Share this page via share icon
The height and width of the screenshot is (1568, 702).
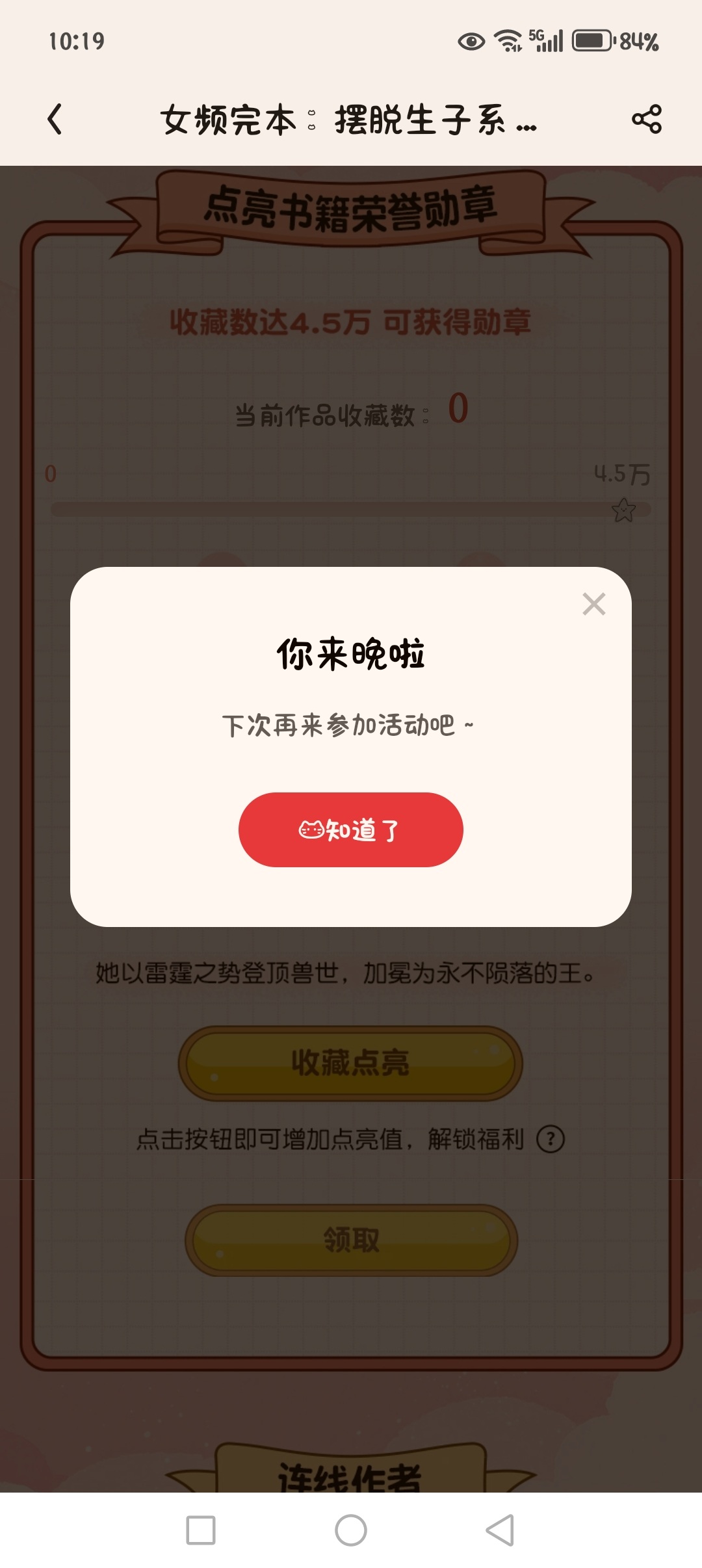647,120
